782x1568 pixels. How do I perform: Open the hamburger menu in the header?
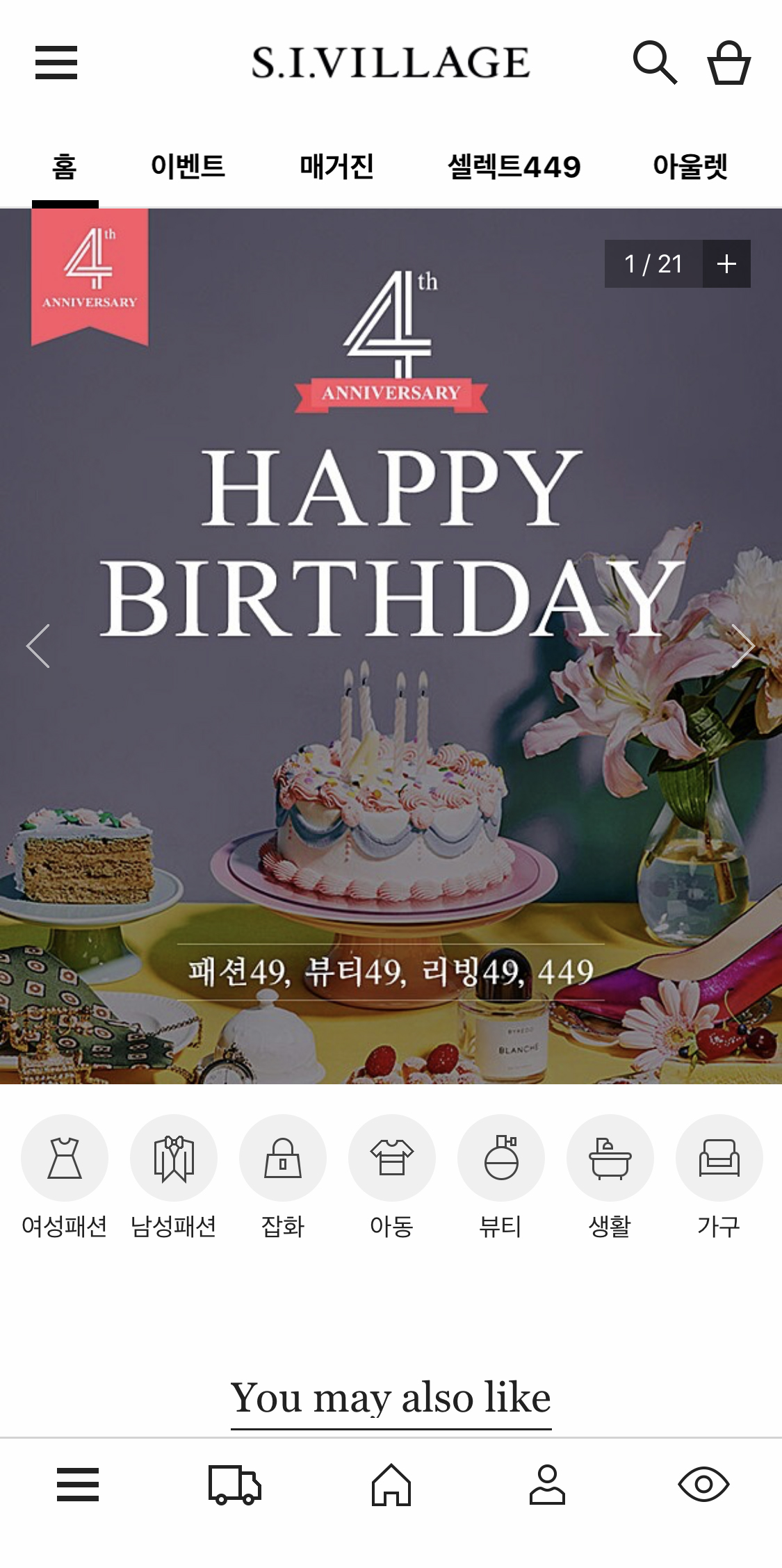tap(56, 63)
